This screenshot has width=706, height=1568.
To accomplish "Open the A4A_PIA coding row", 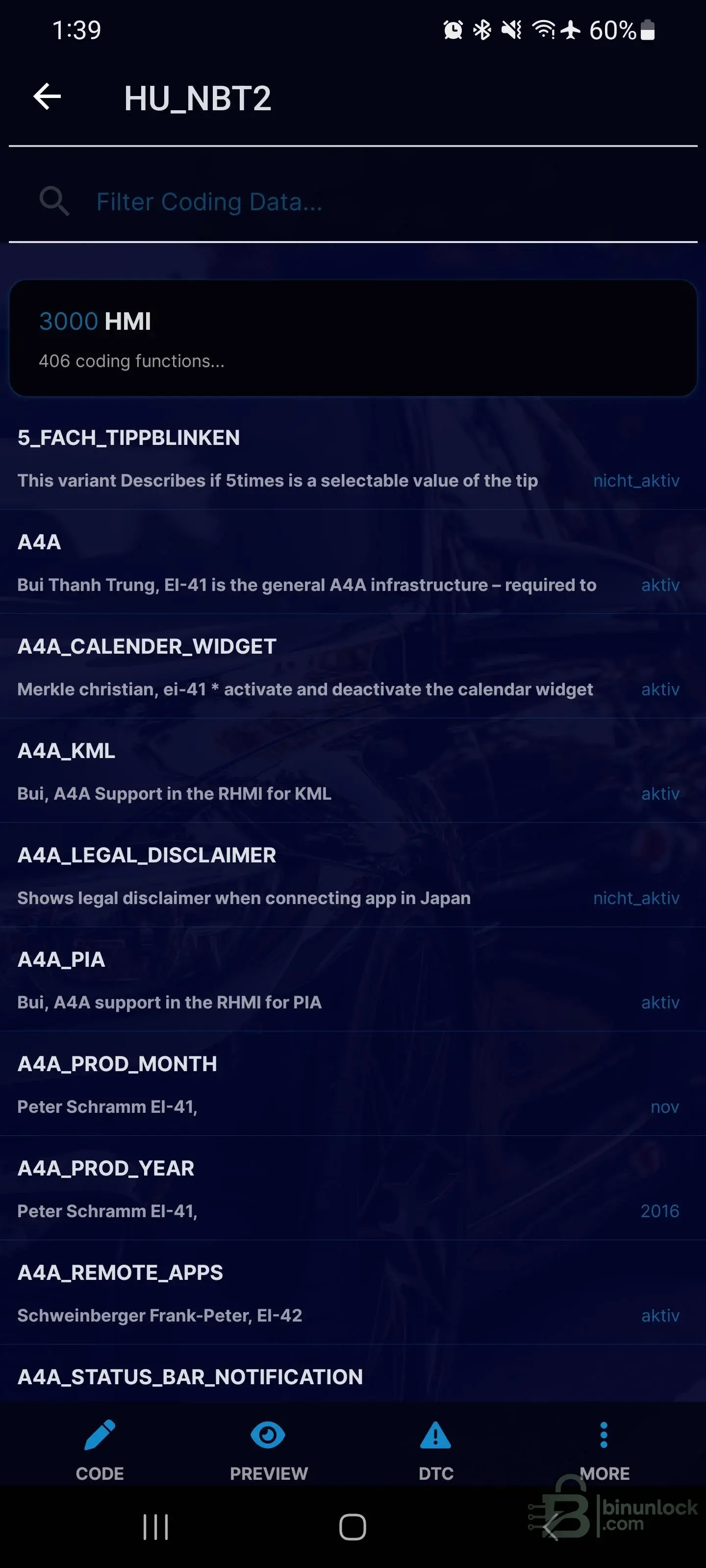I will coord(353,980).
